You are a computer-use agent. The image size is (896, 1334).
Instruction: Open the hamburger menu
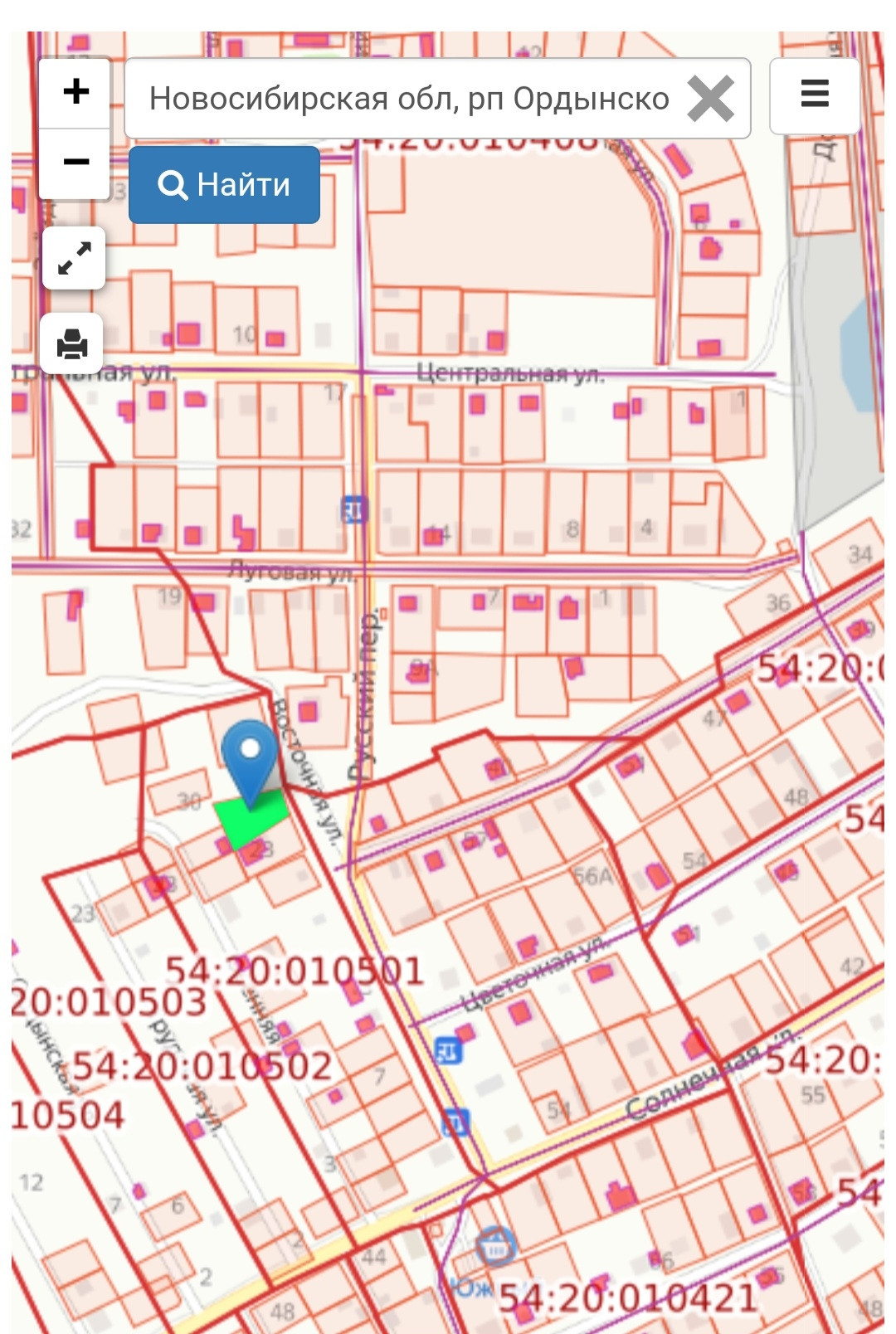click(814, 95)
